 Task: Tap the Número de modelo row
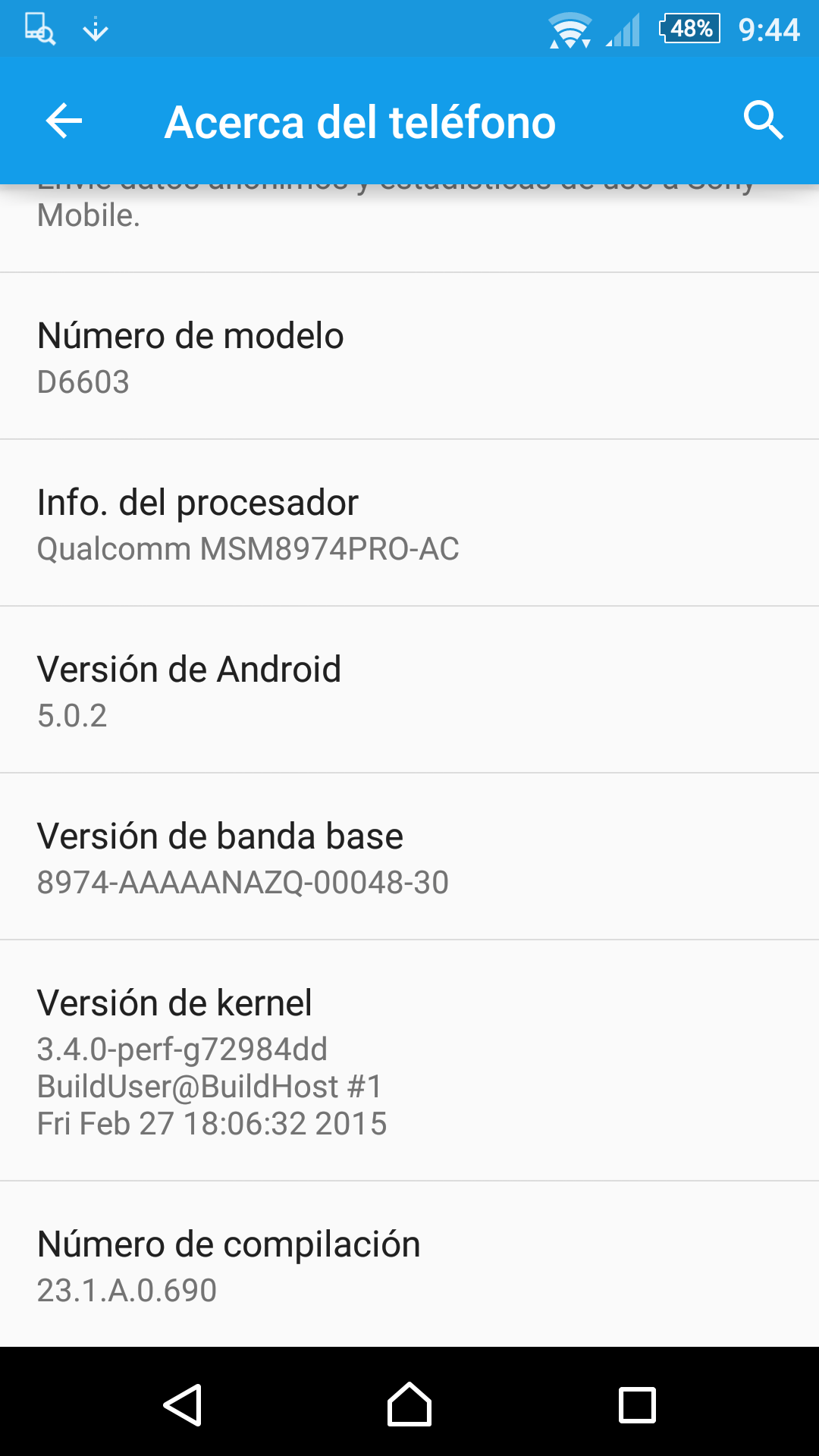coord(409,356)
